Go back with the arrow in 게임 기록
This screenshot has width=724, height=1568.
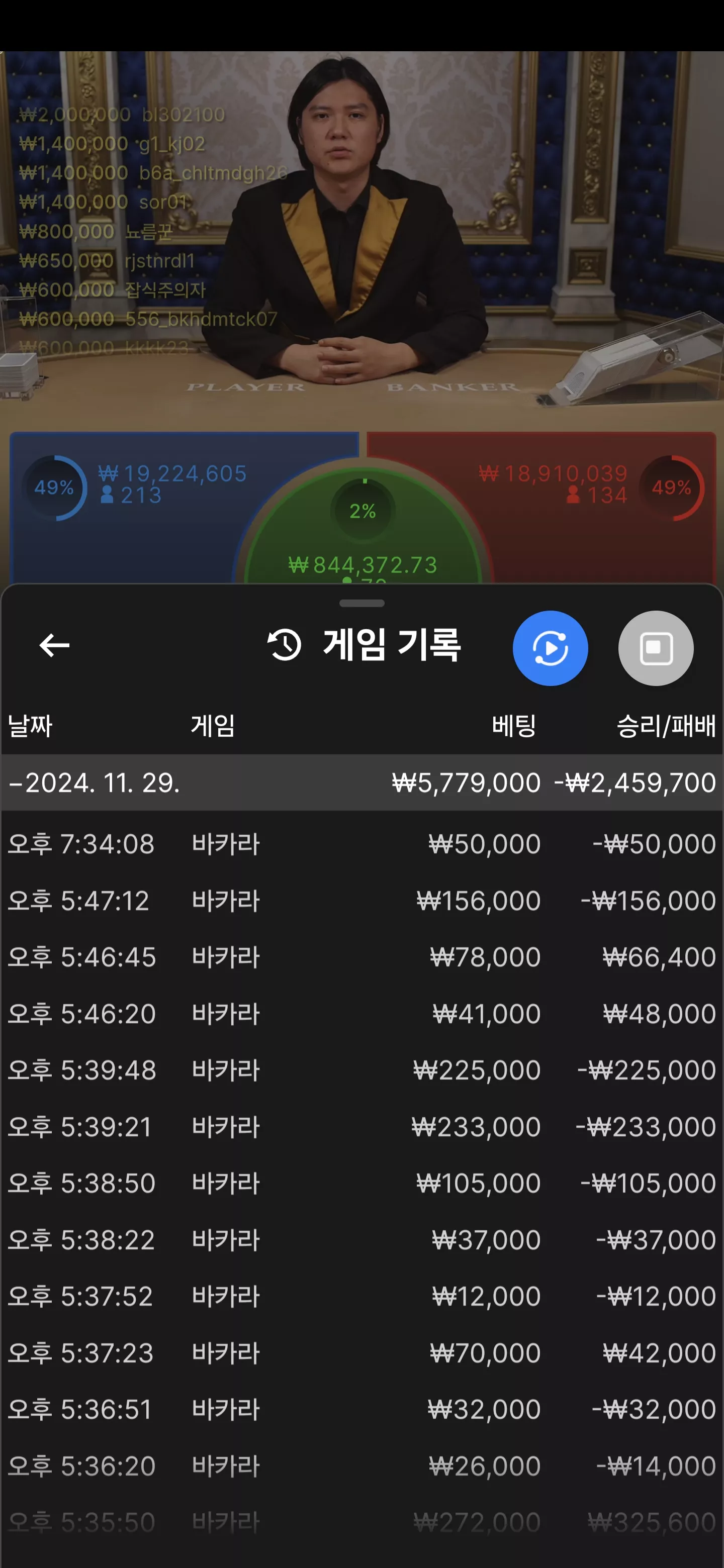[x=54, y=645]
